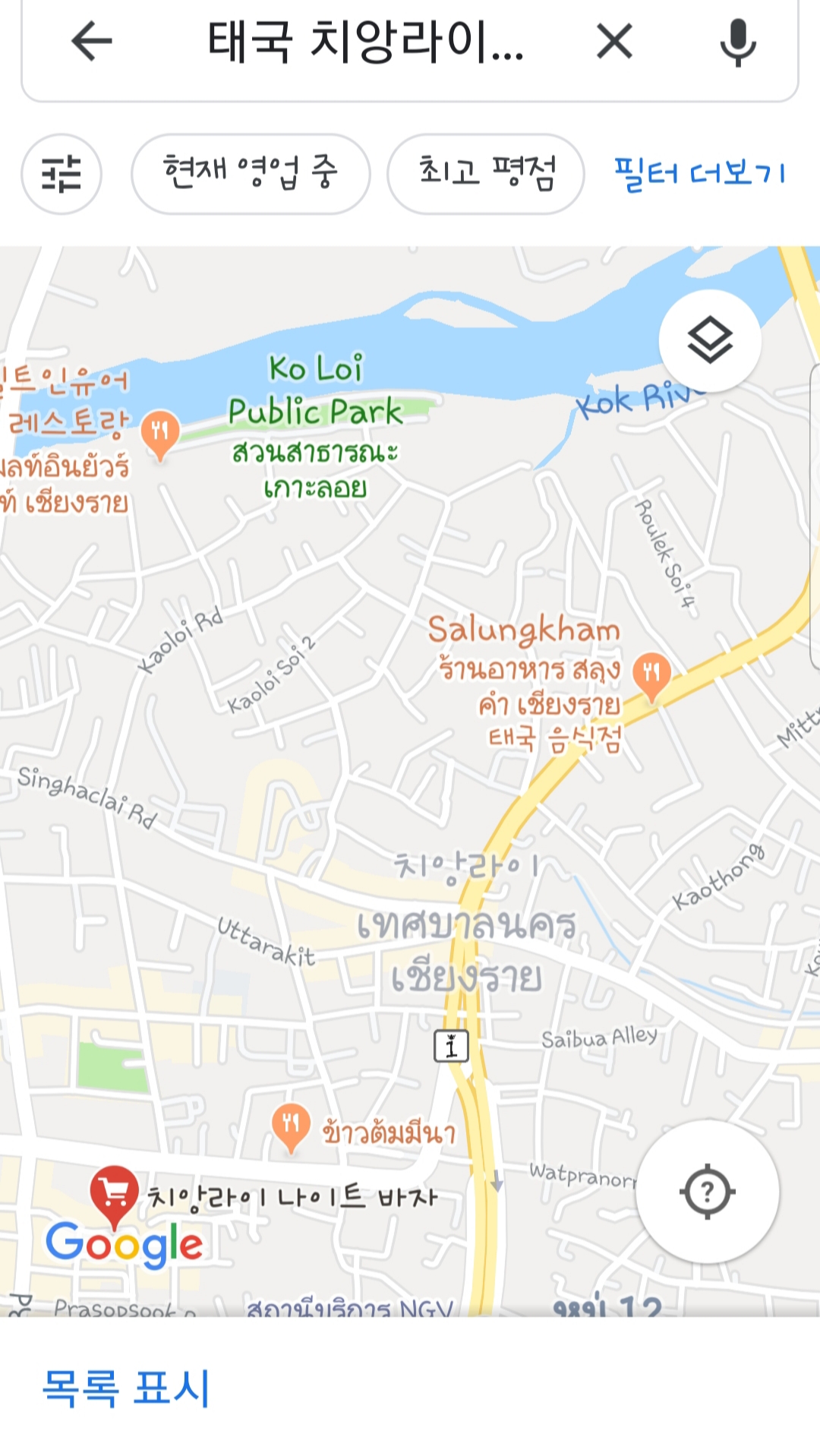Viewport: 820px width, 1456px height.
Task: Open the ข้าวต้มมีนา restaurant pin
Action: click(291, 1126)
